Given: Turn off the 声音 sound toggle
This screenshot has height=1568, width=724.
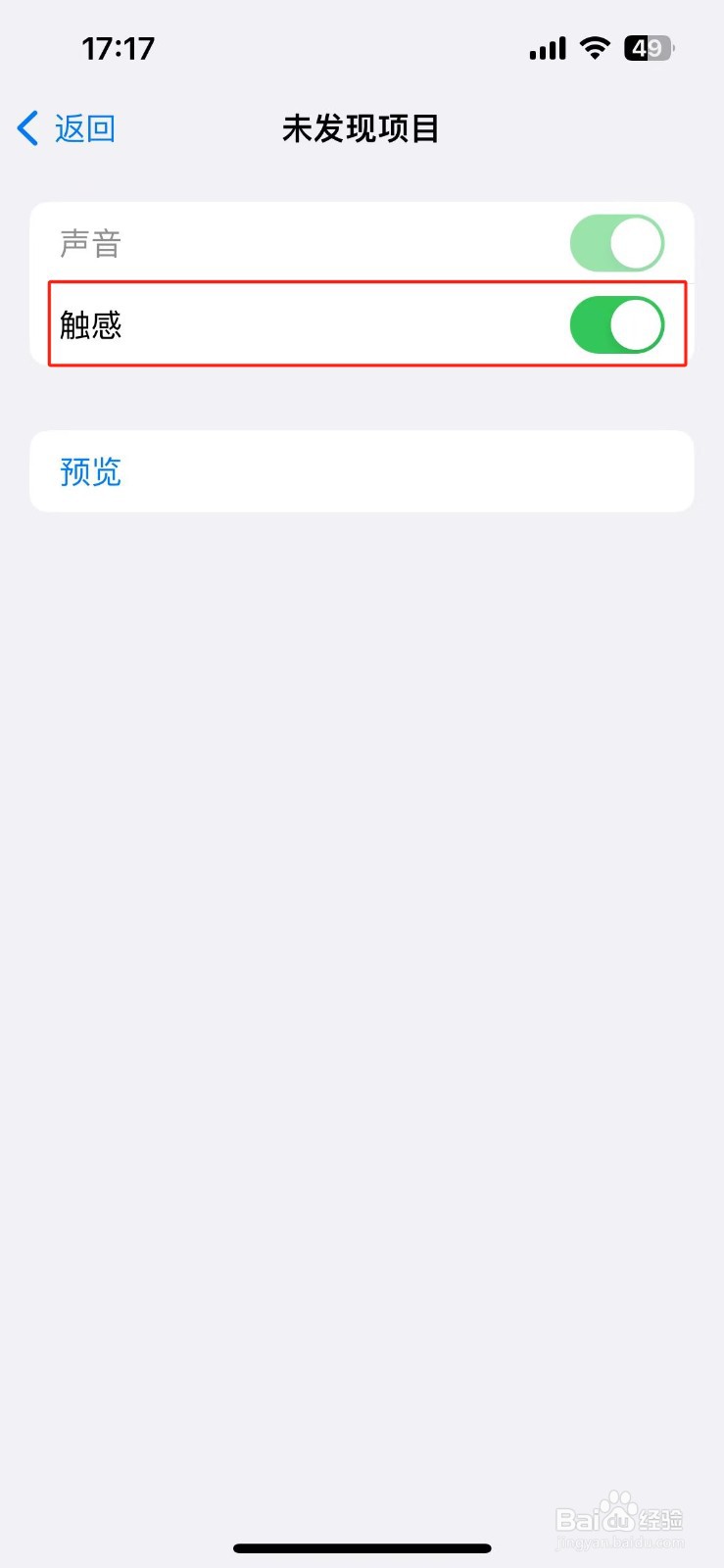Looking at the screenshot, I should click(615, 242).
